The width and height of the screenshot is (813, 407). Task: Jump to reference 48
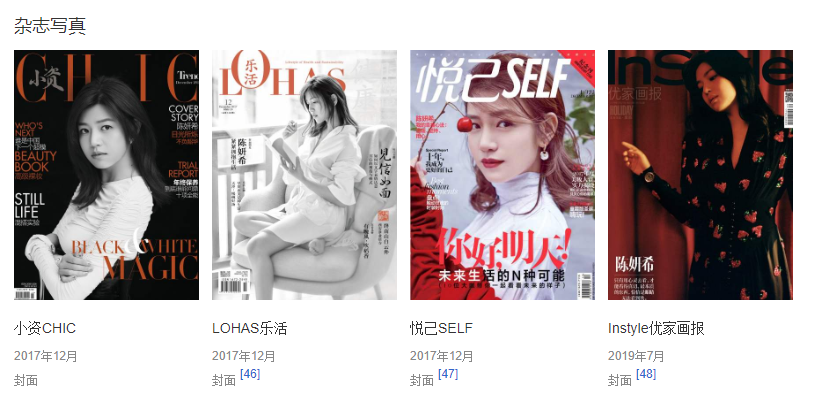tap(646, 374)
